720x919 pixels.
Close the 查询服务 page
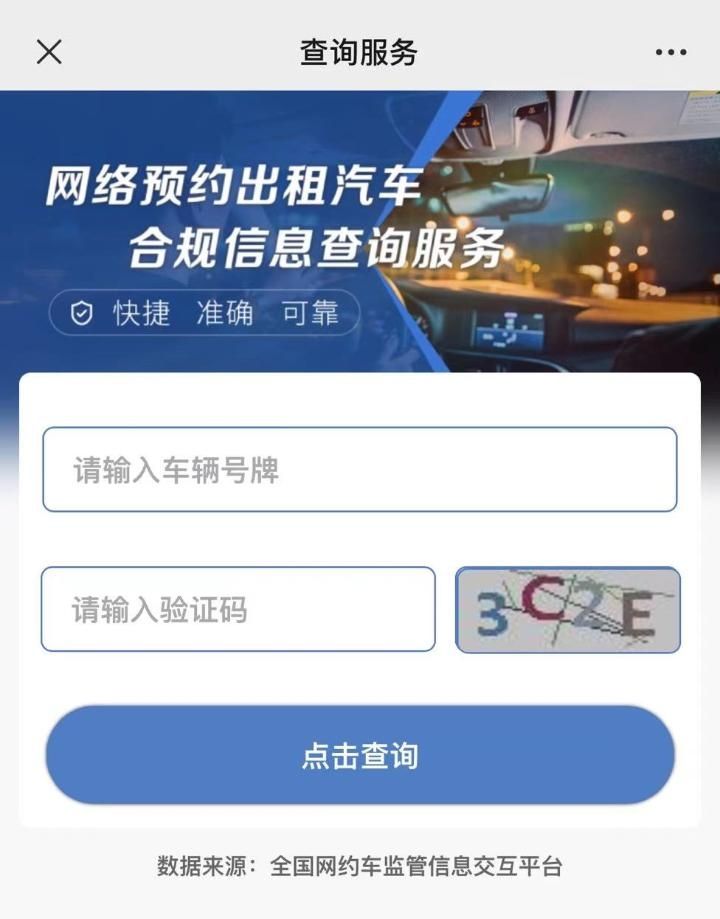tap(49, 52)
